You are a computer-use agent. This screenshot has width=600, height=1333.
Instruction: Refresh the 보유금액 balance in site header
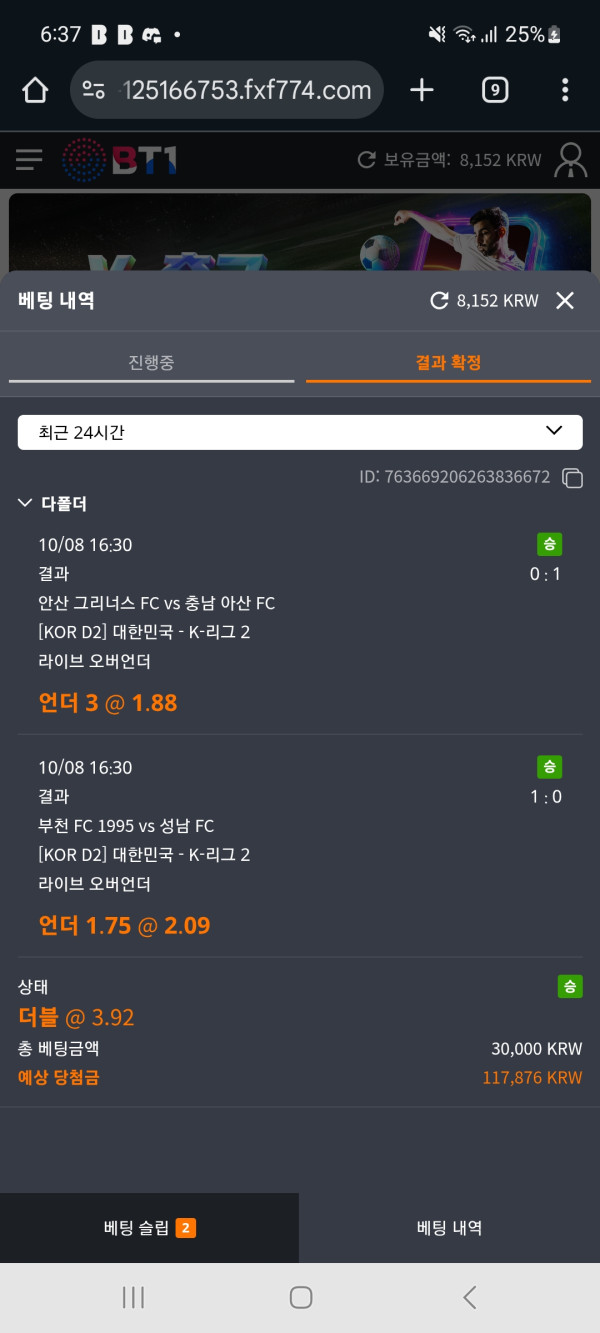tap(367, 160)
